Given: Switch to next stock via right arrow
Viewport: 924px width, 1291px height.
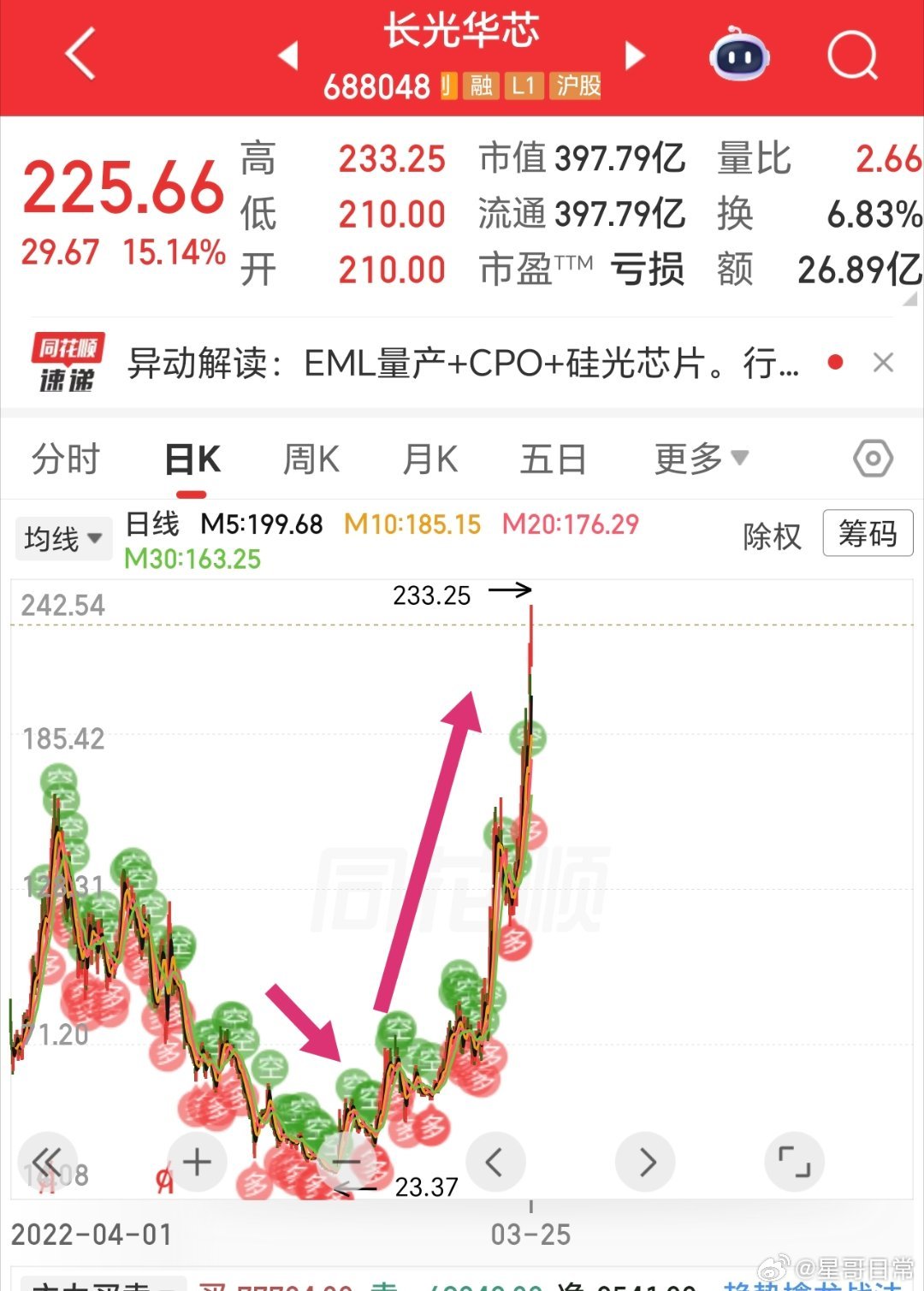Looking at the screenshot, I should tap(637, 55).
